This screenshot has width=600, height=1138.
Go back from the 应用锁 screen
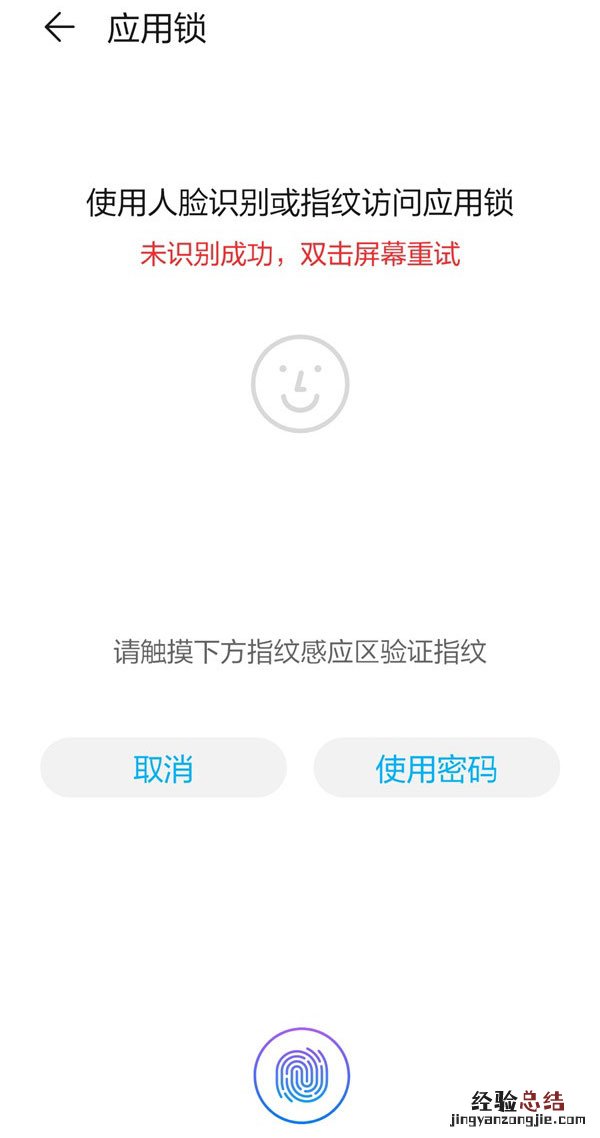pos(59,28)
